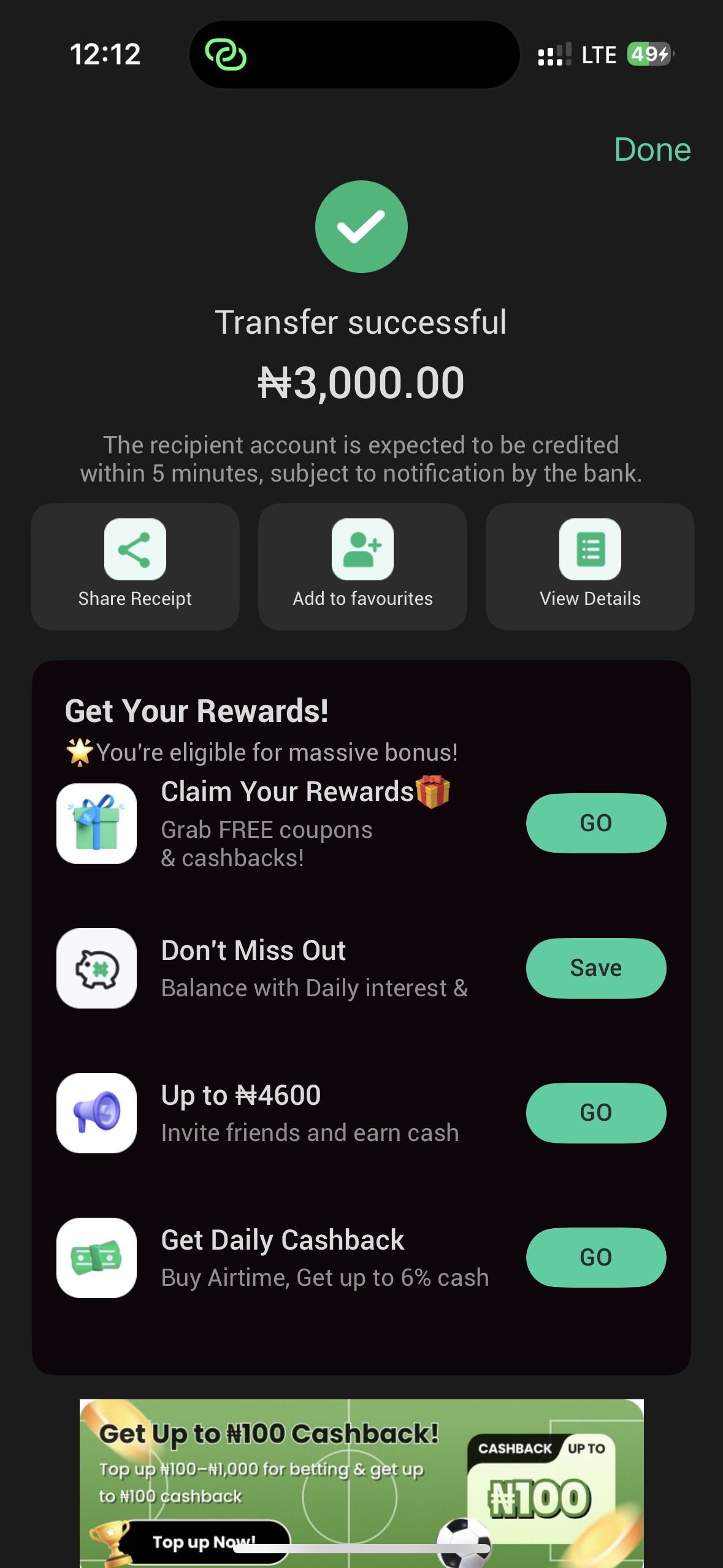The image size is (723, 1568).
Task: Tap GO for invite friends and earn cash
Action: pos(595,1112)
